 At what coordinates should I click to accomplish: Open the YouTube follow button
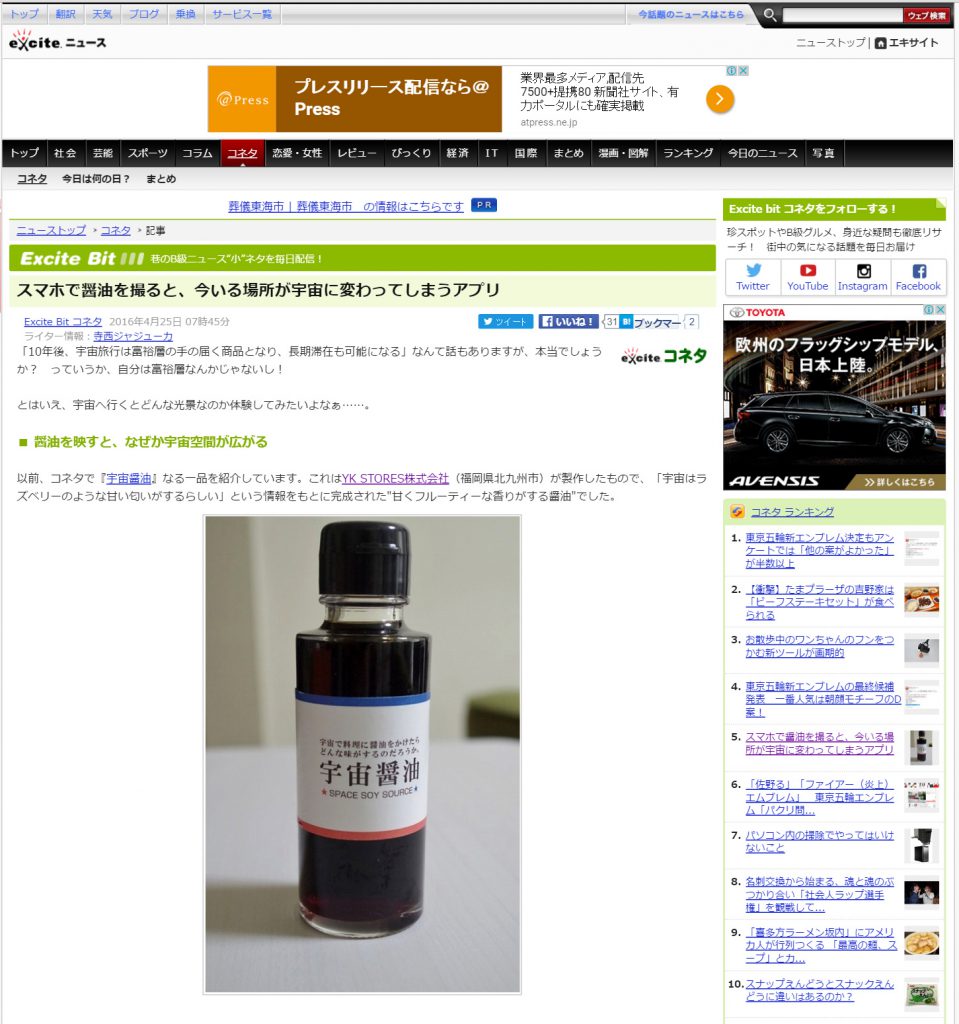coord(807,277)
